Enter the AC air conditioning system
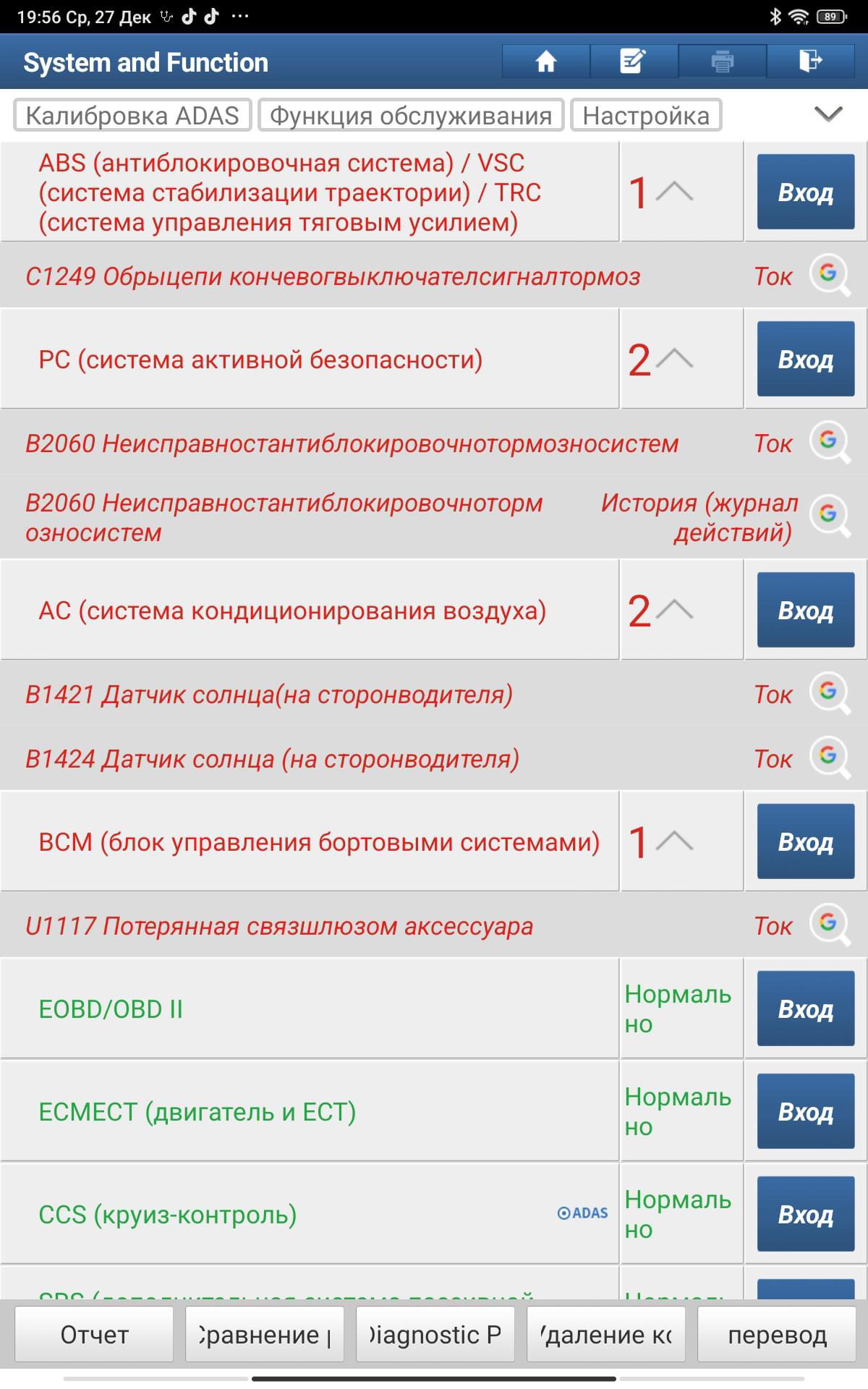This screenshot has width=868, height=1389. tap(805, 610)
